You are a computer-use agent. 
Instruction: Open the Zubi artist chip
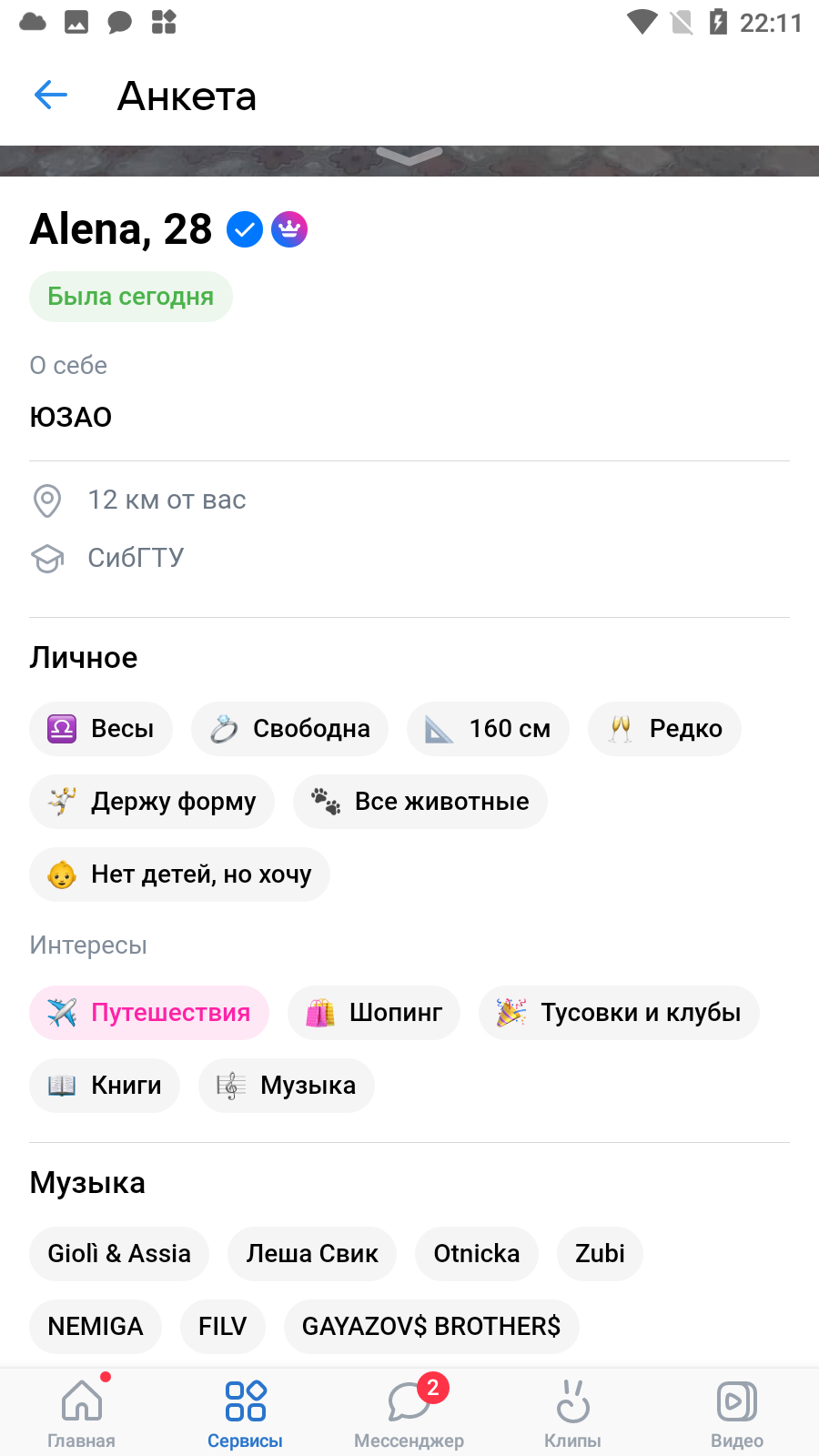600,1254
